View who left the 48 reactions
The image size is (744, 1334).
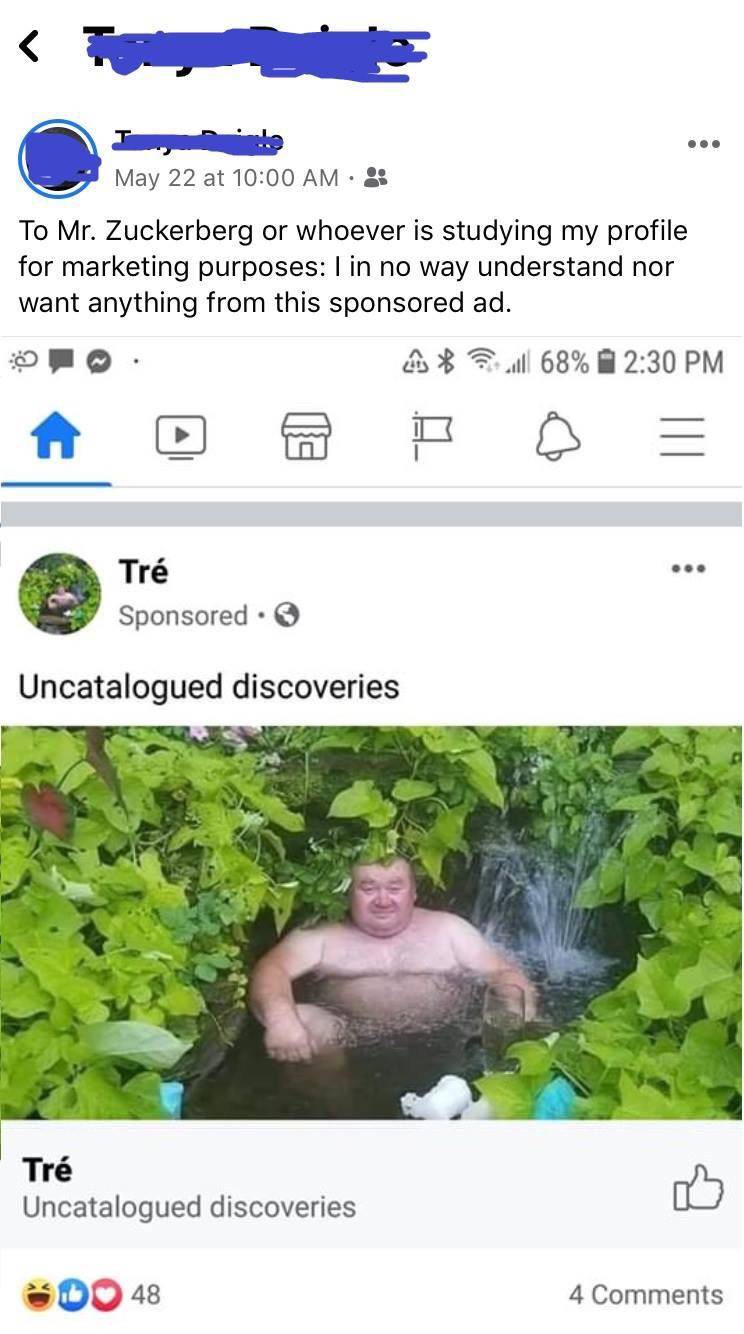(x=90, y=1294)
